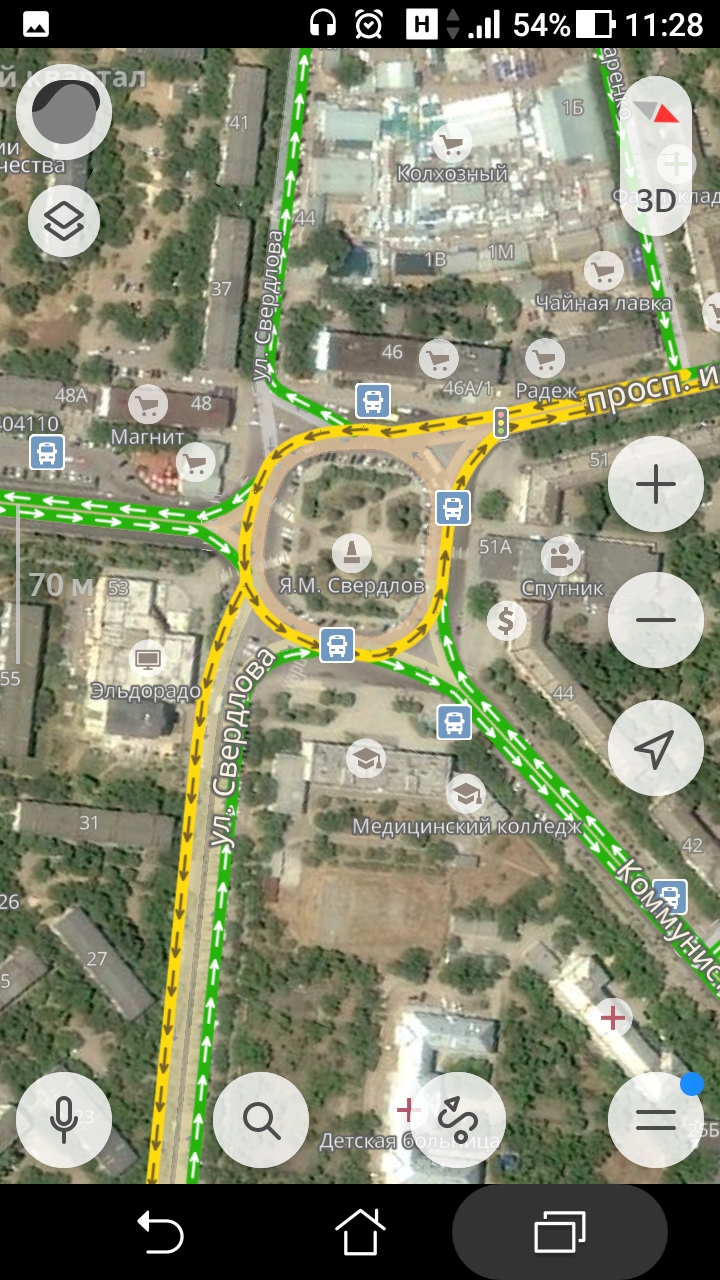The image size is (720, 1280).
Task: Open the recent apps screen
Action: point(560,1232)
